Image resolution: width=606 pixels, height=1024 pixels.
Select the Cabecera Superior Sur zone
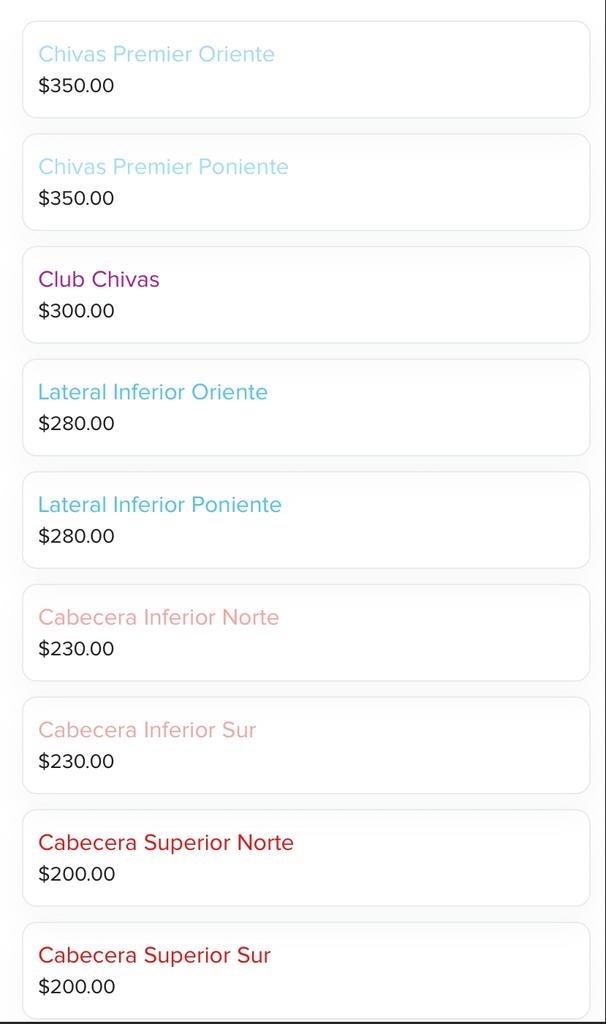tap(305, 970)
